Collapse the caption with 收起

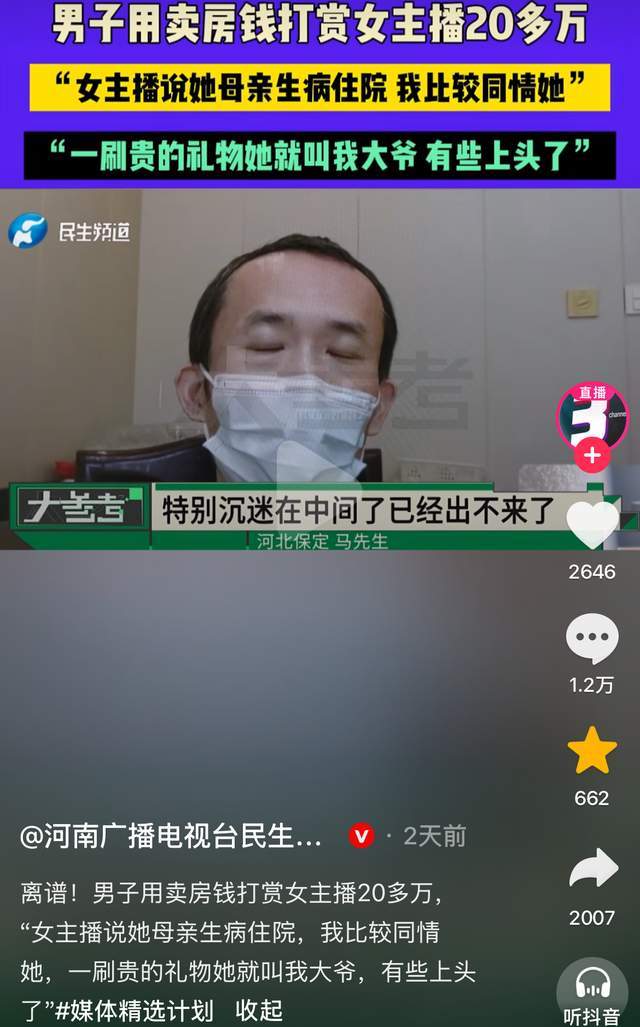pyautogui.click(x=258, y=1010)
